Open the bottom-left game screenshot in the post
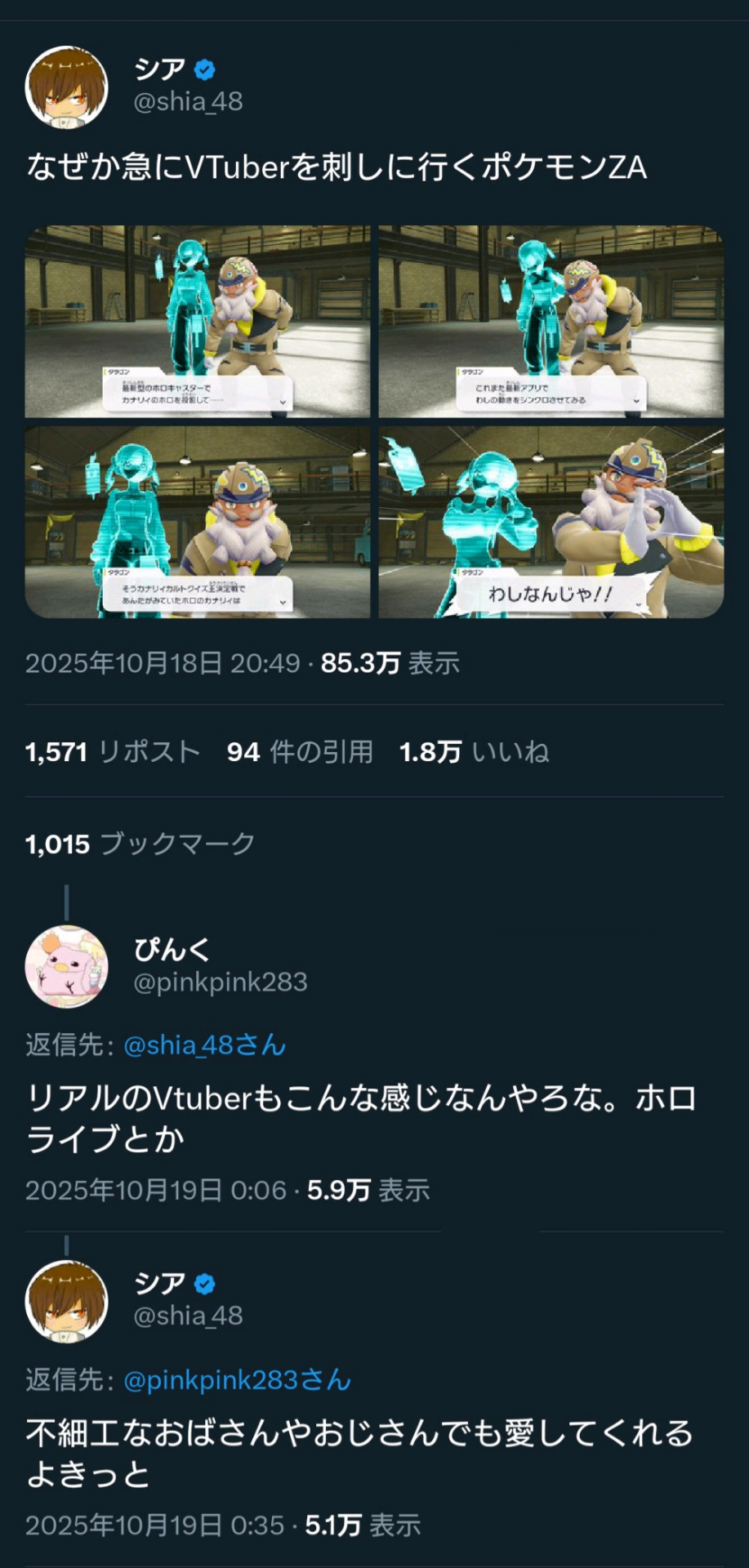The width and height of the screenshot is (749, 1568). click(x=197, y=522)
